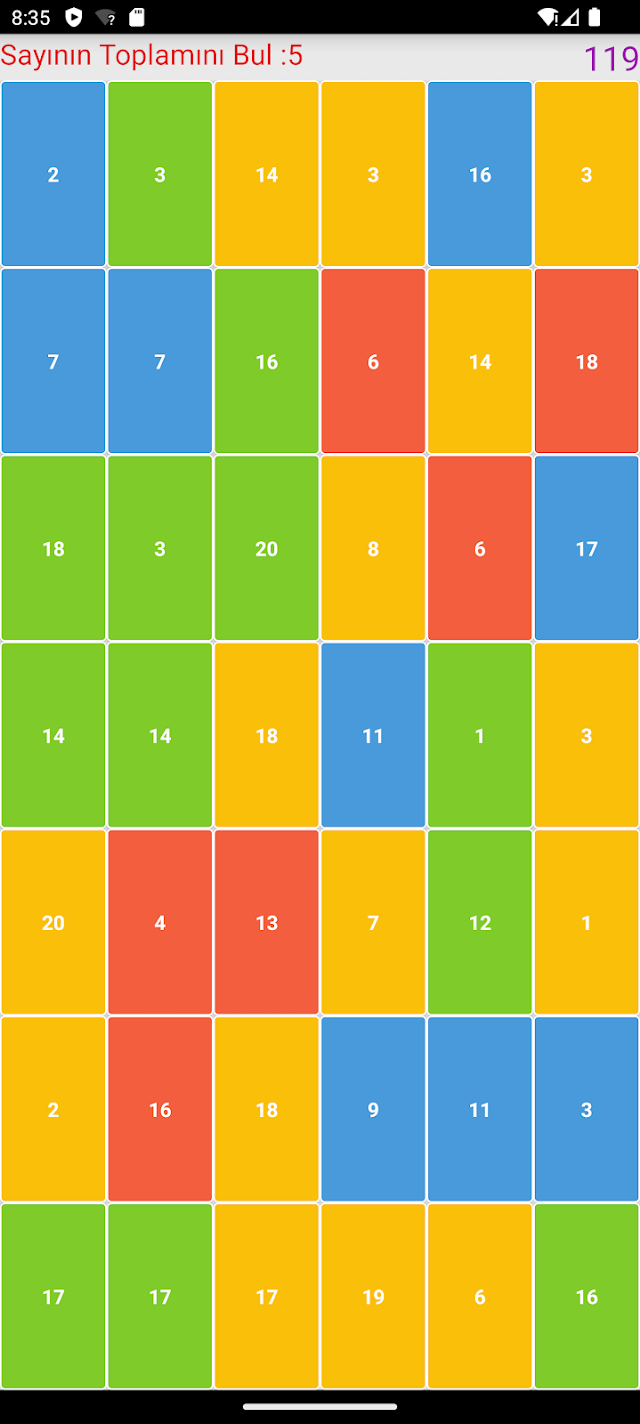Viewport: 640px width, 1424px height.
Task: Select the blue 9 tile
Action: (373, 1109)
